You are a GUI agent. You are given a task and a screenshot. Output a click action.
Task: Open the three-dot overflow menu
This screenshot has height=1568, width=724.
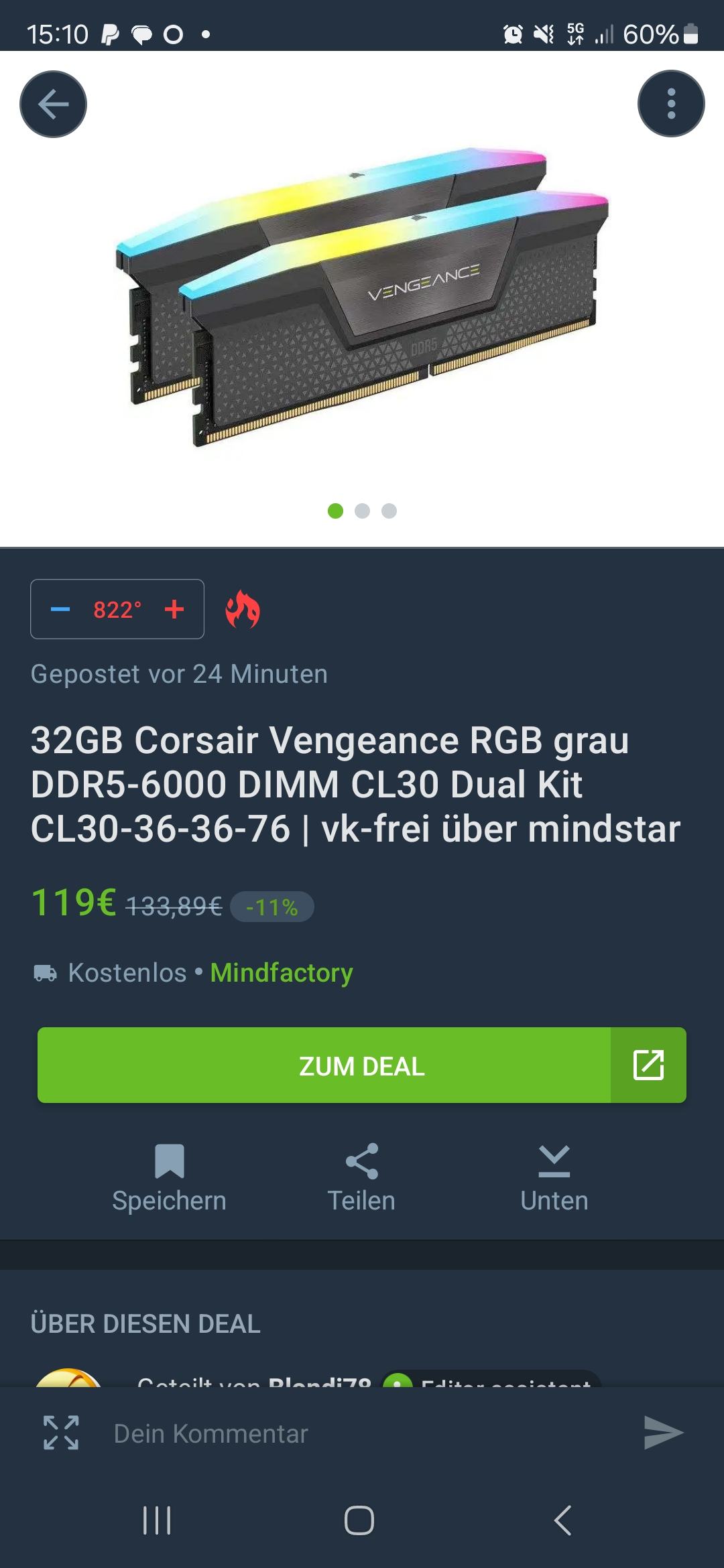[670, 104]
